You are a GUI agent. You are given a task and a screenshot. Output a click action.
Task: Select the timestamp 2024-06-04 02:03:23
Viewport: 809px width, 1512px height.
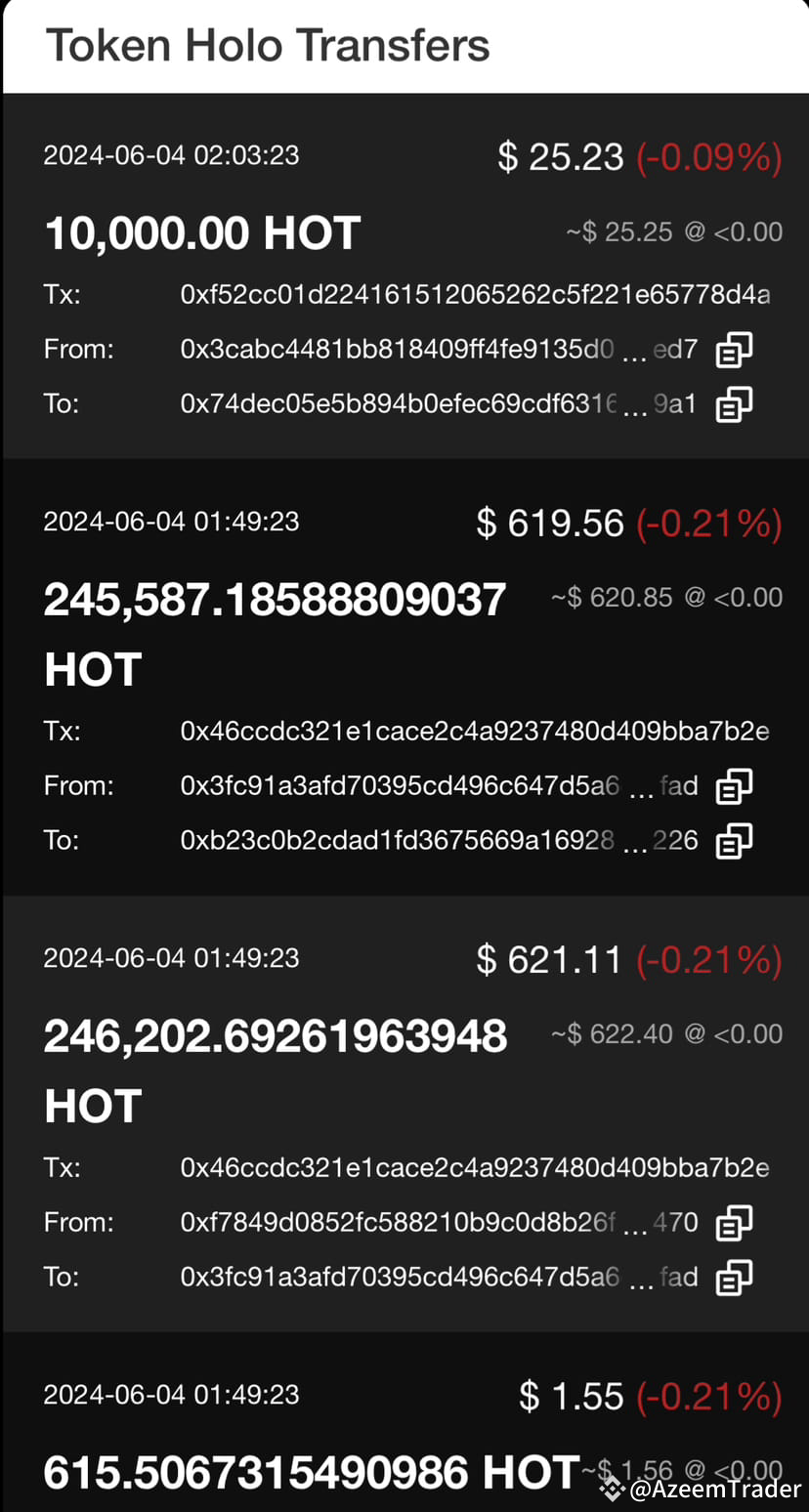pyautogui.click(x=171, y=154)
